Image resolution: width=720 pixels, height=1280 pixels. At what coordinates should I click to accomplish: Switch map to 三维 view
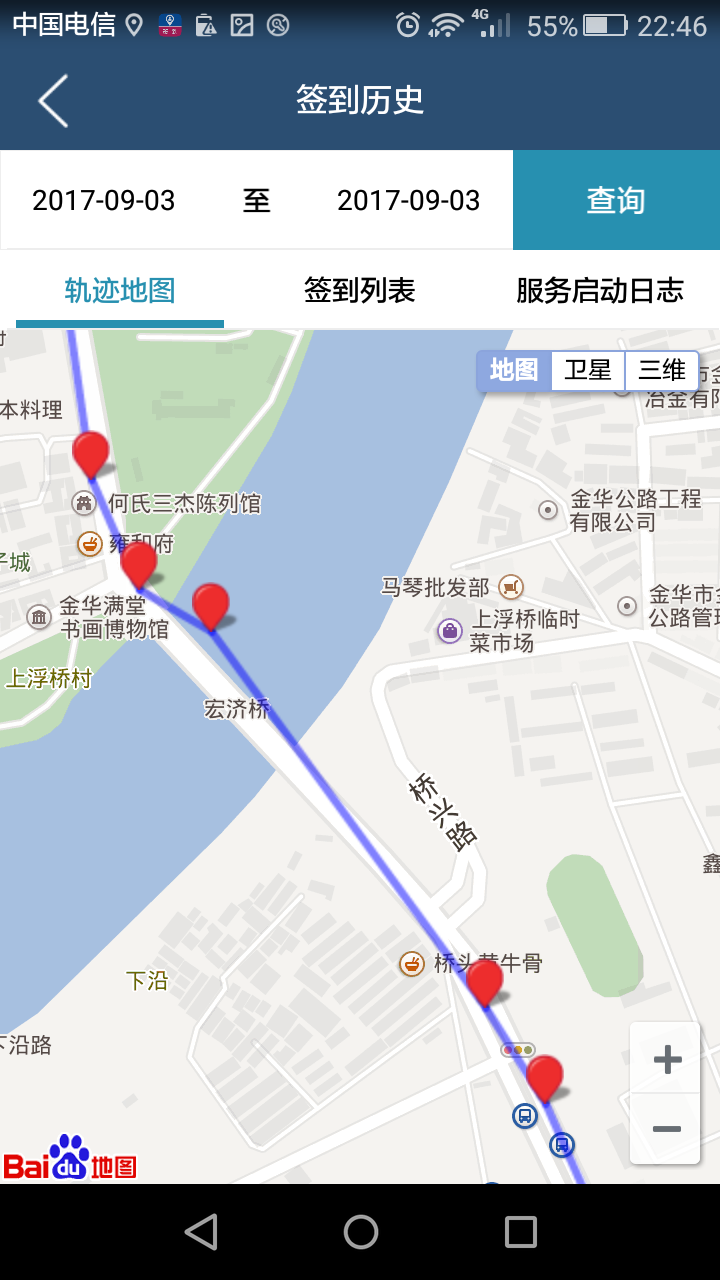click(x=662, y=370)
